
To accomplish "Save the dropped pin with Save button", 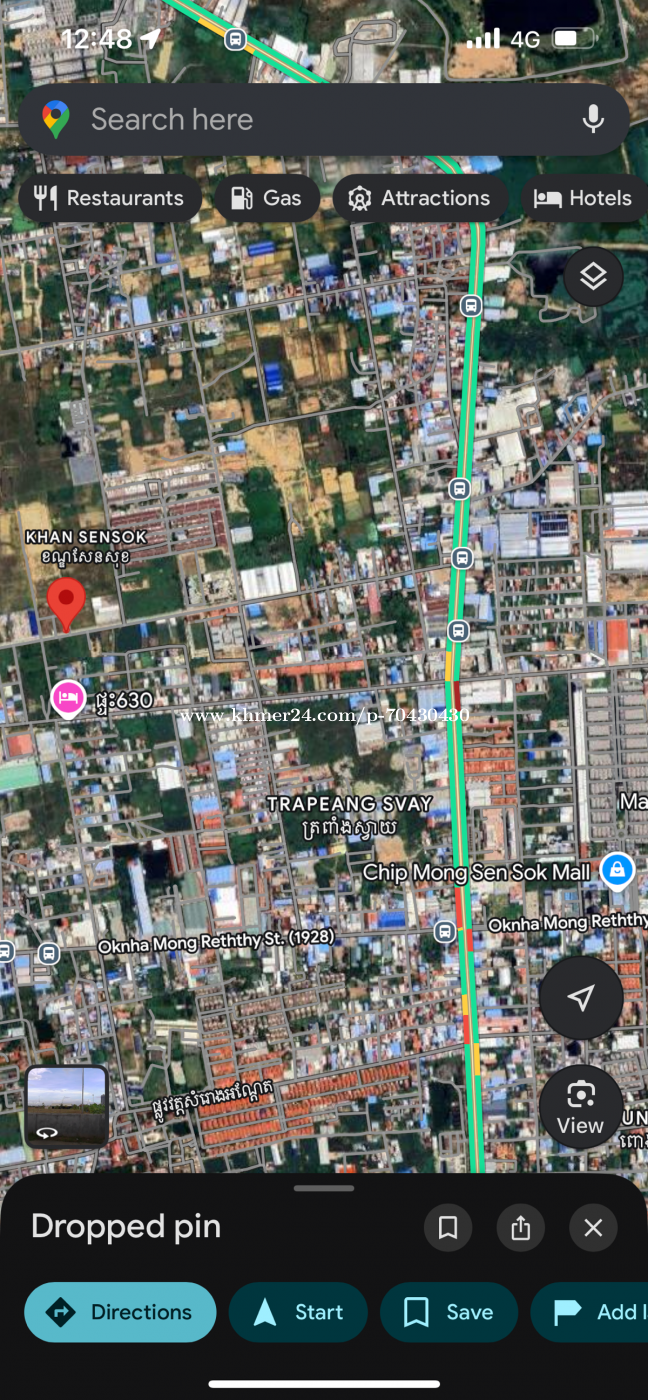I will point(449,1312).
